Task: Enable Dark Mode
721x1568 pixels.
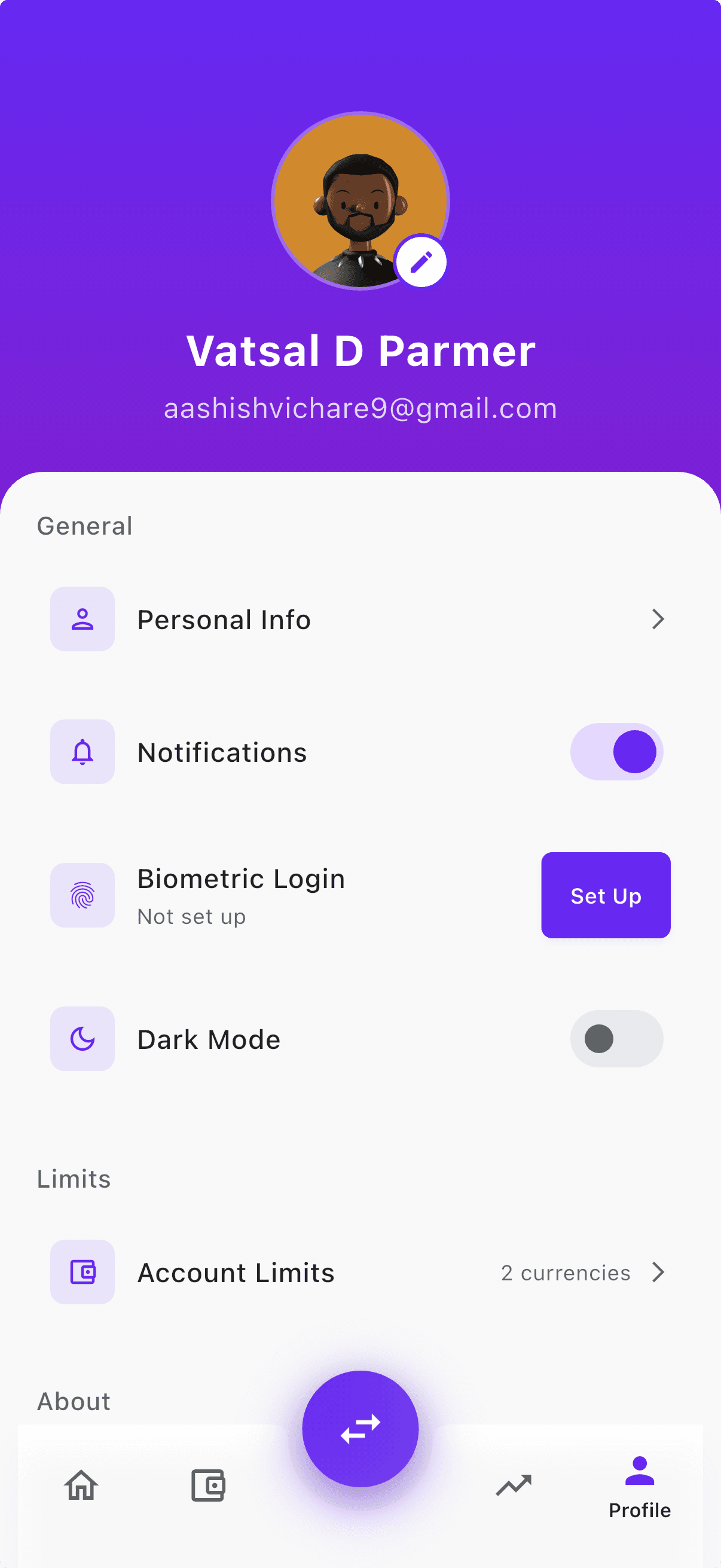Action: click(616, 1039)
